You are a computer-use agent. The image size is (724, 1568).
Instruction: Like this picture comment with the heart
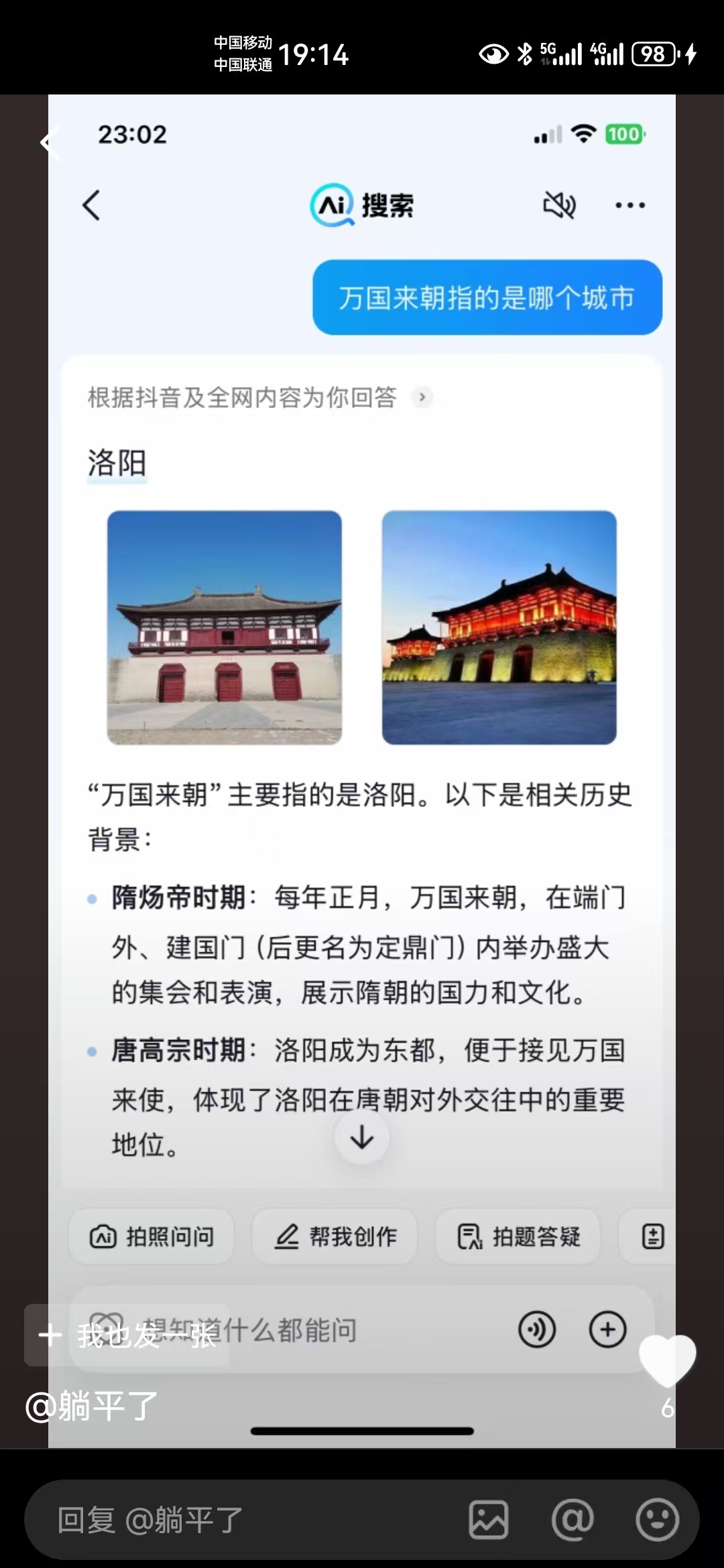click(x=667, y=1359)
